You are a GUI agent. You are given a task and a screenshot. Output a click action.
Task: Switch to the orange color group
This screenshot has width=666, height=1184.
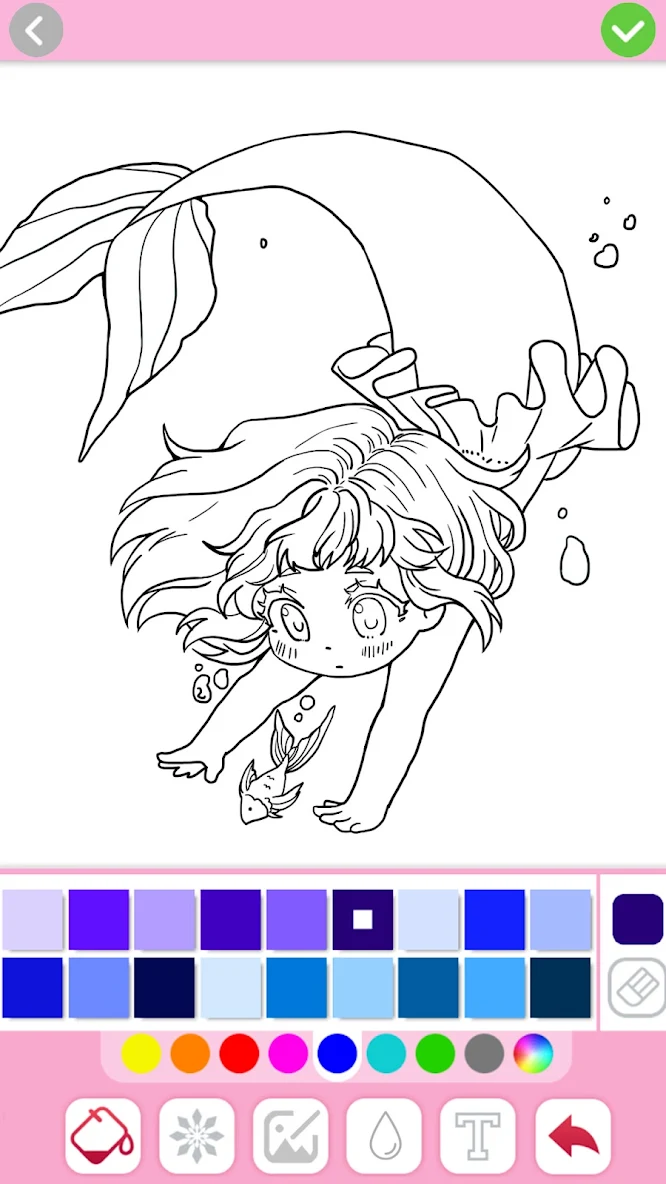(190, 1054)
